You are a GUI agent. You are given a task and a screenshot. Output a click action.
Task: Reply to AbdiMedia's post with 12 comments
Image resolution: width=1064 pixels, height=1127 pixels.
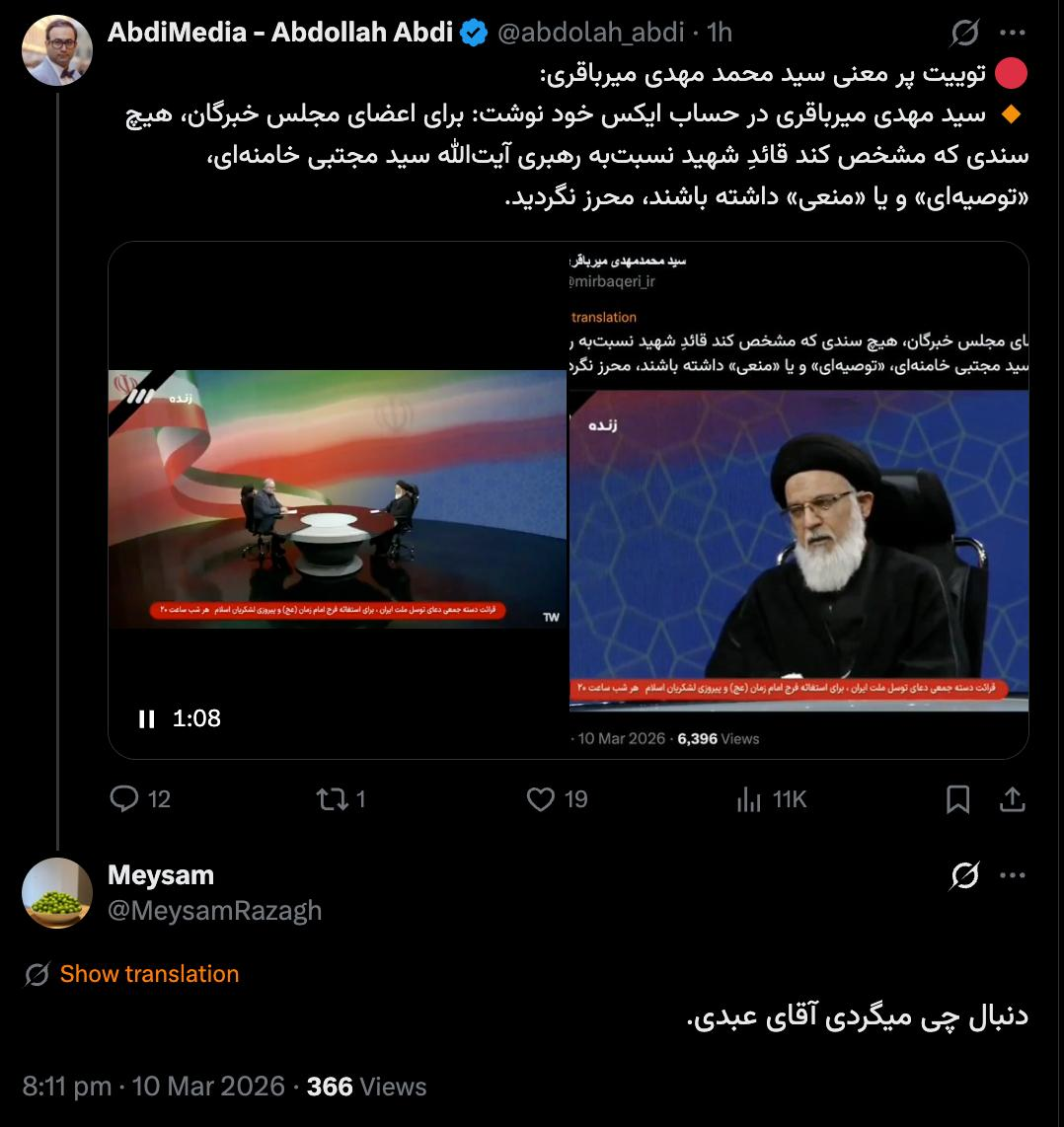click(x=125, y=798)
